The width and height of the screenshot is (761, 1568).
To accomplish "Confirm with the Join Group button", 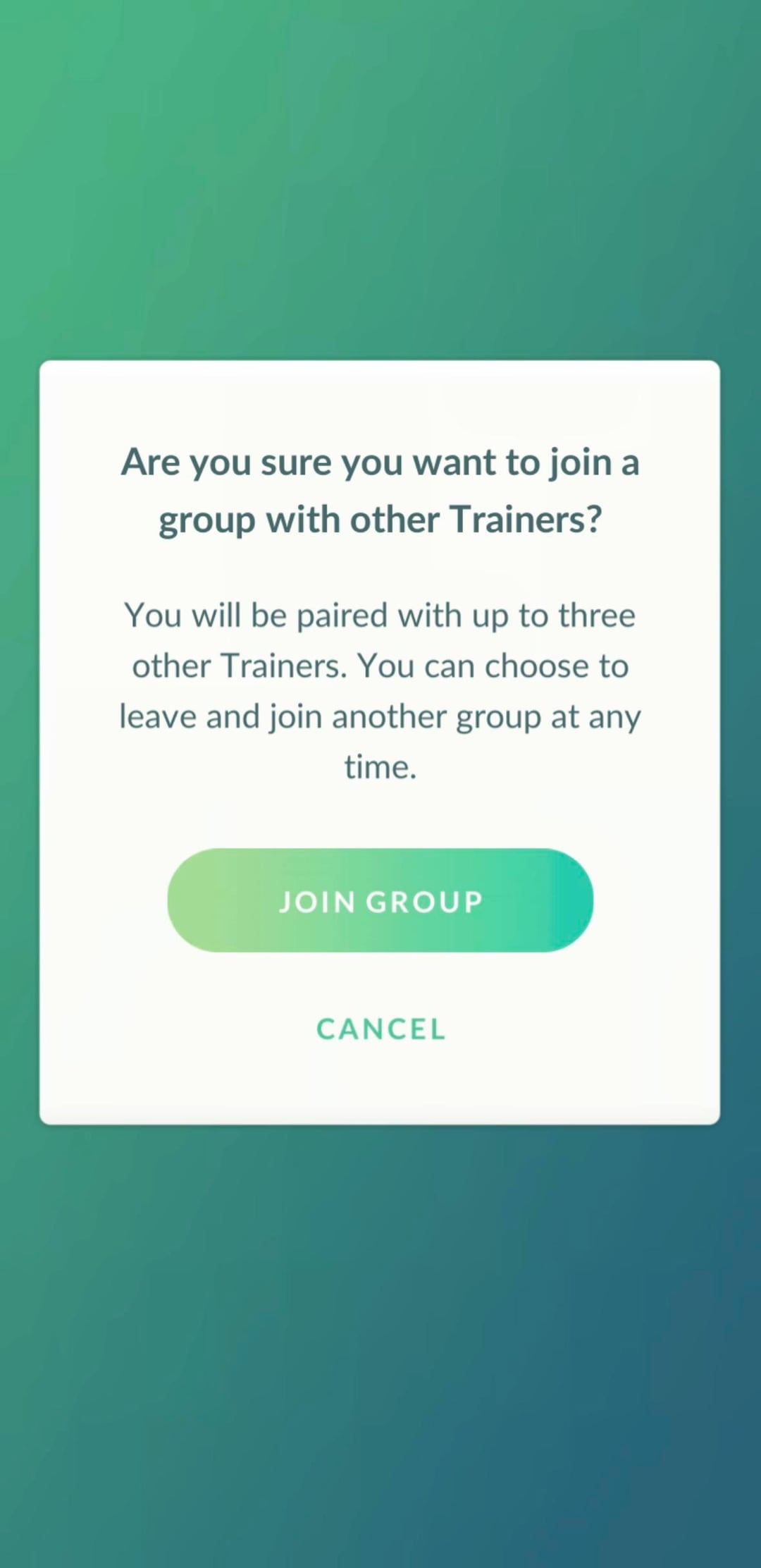I will (380, 900).
